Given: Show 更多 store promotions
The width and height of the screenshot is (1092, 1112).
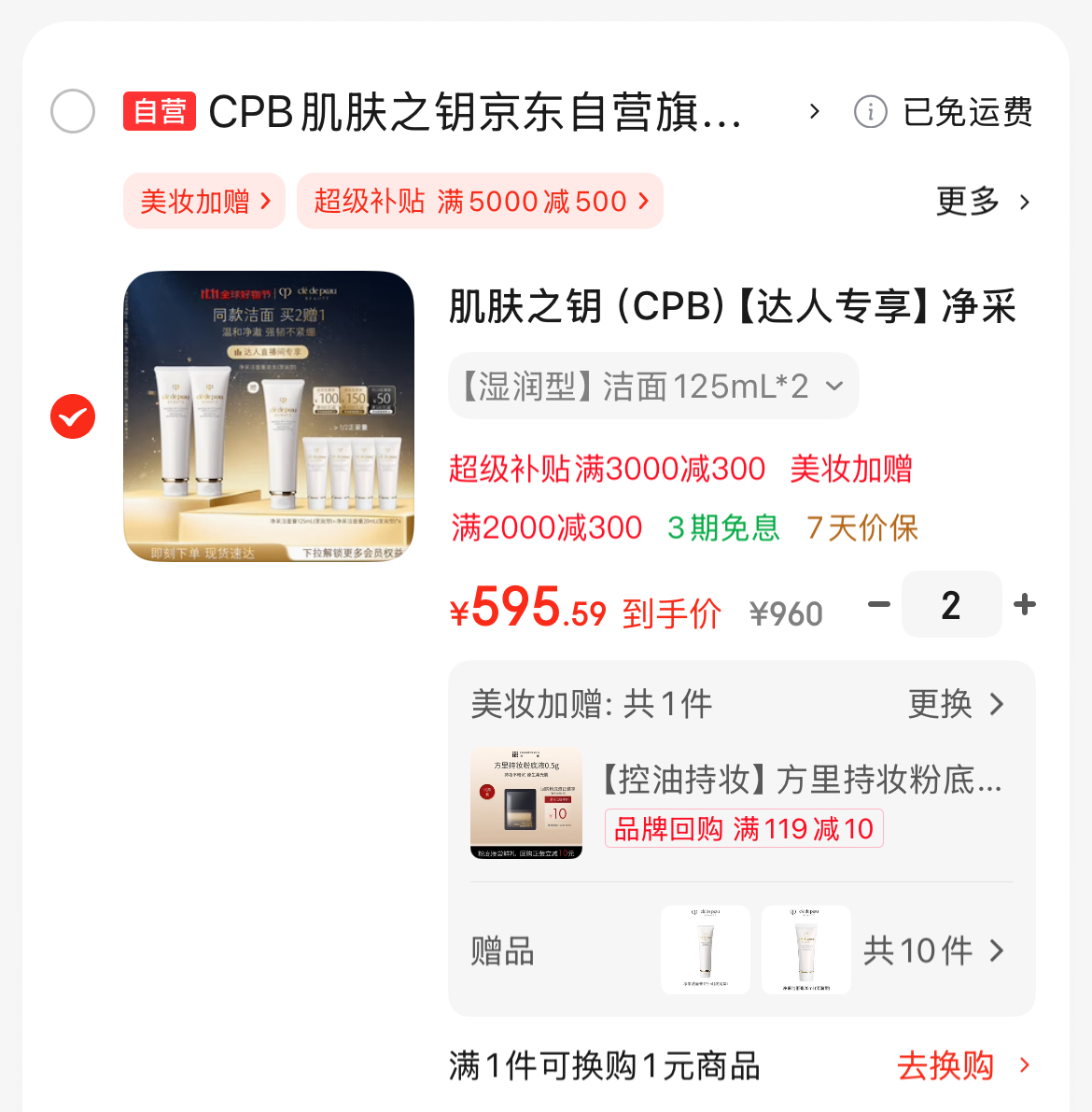Looking at the screenshot, I should pyautogui.click(x=984, y=202).
